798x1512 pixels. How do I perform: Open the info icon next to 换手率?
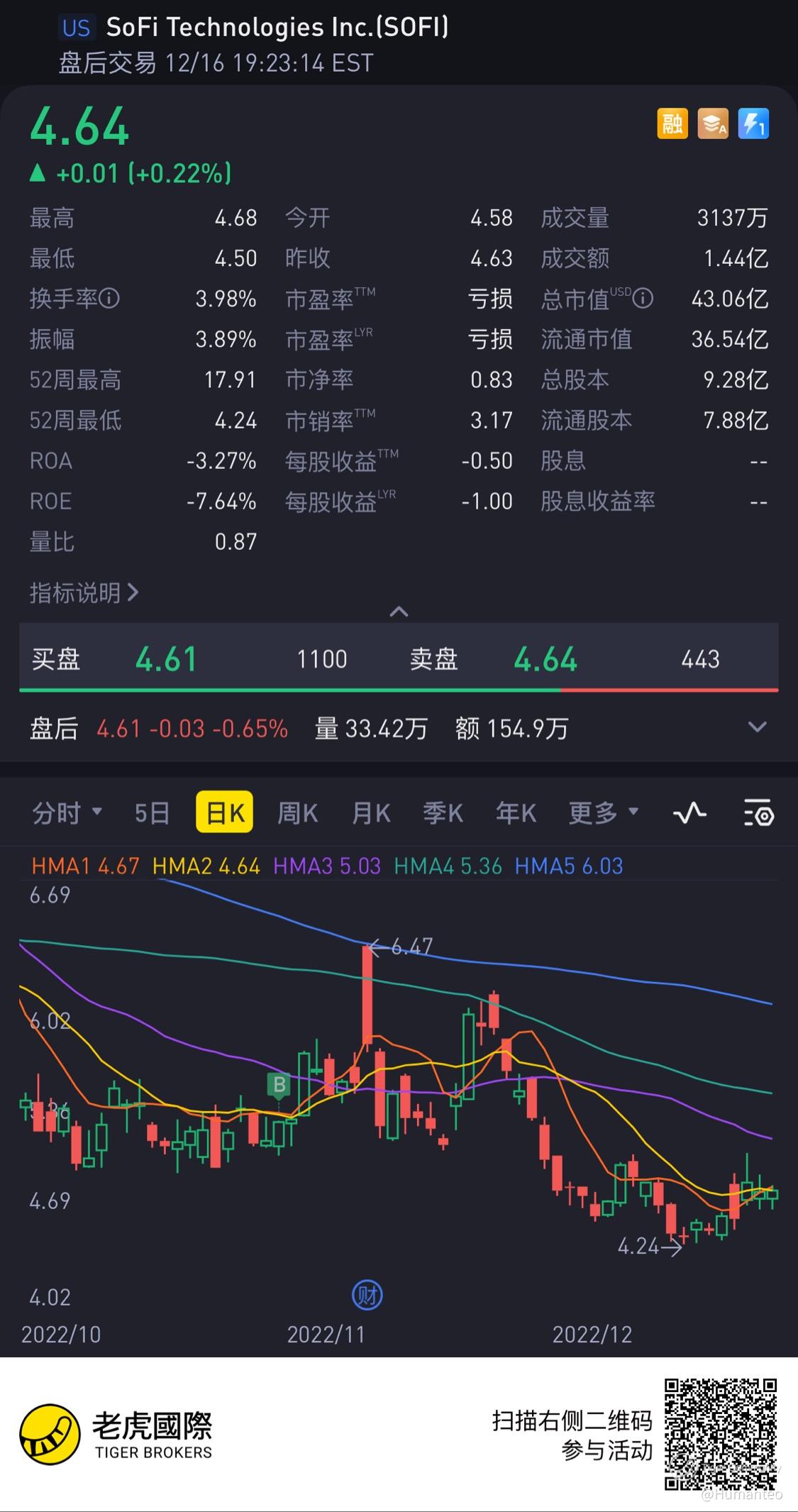[109, 298]
